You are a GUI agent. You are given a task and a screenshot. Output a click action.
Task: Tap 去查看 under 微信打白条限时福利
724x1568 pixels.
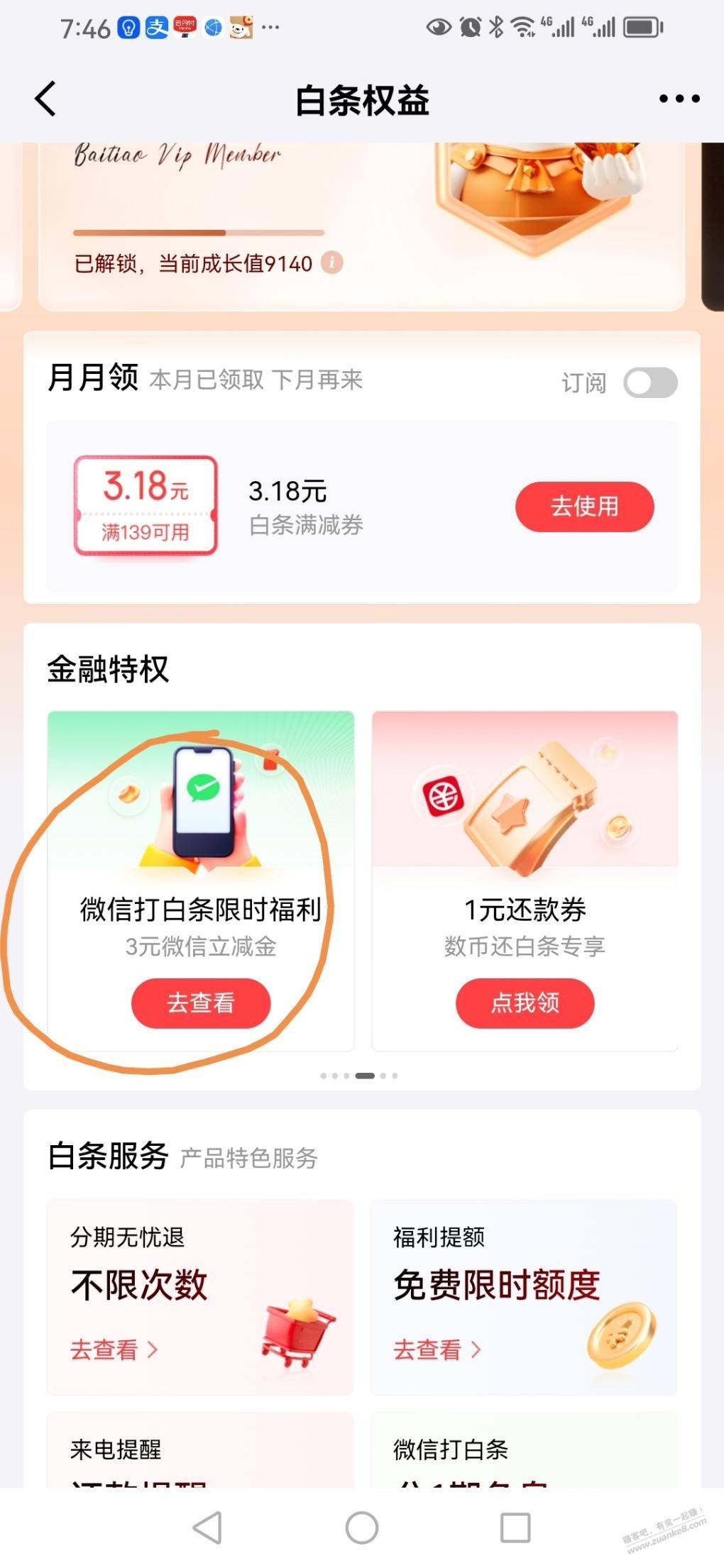coord(201,1003)
